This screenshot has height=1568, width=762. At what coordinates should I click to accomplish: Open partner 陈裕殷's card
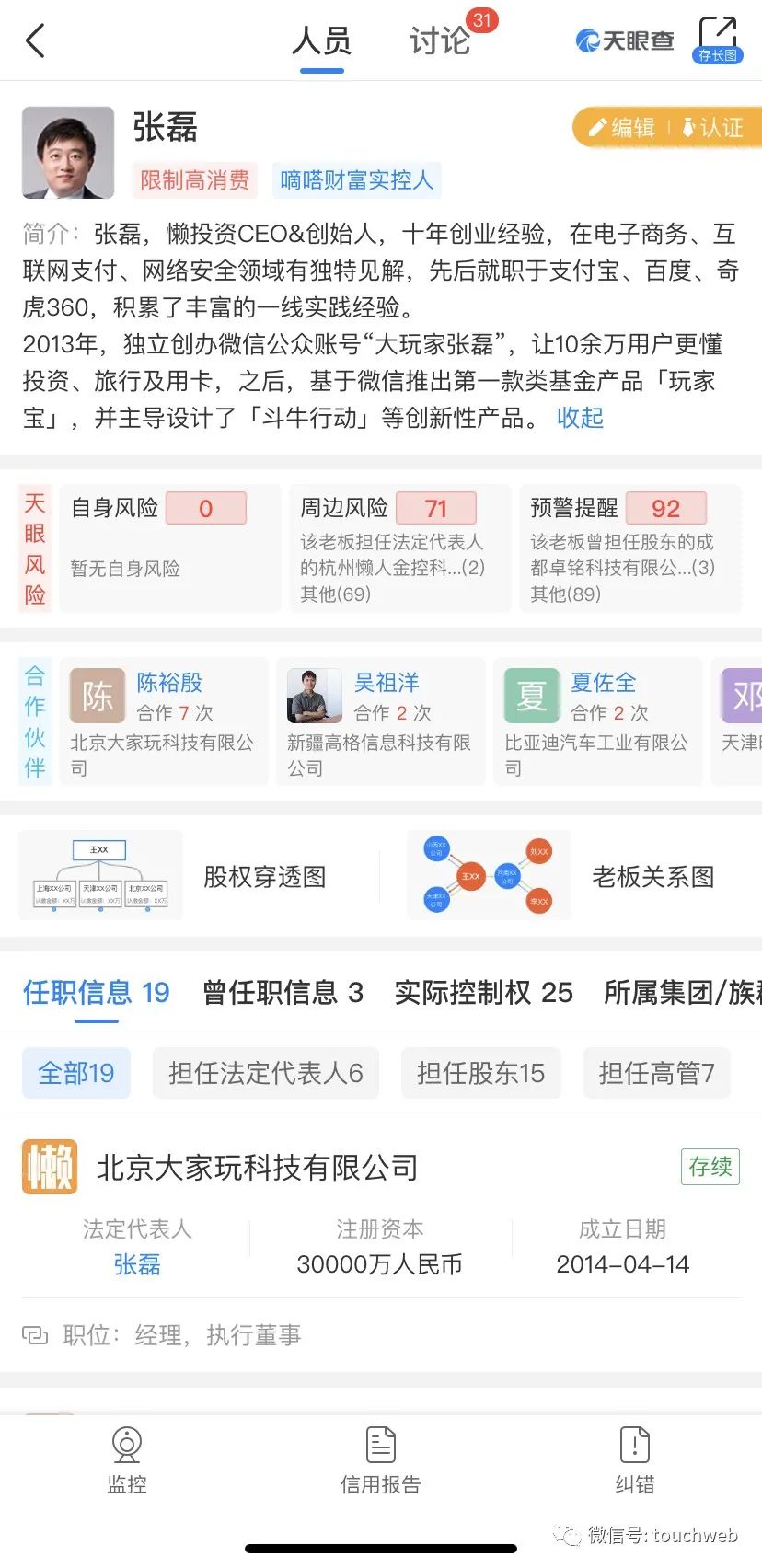(164, 721)
